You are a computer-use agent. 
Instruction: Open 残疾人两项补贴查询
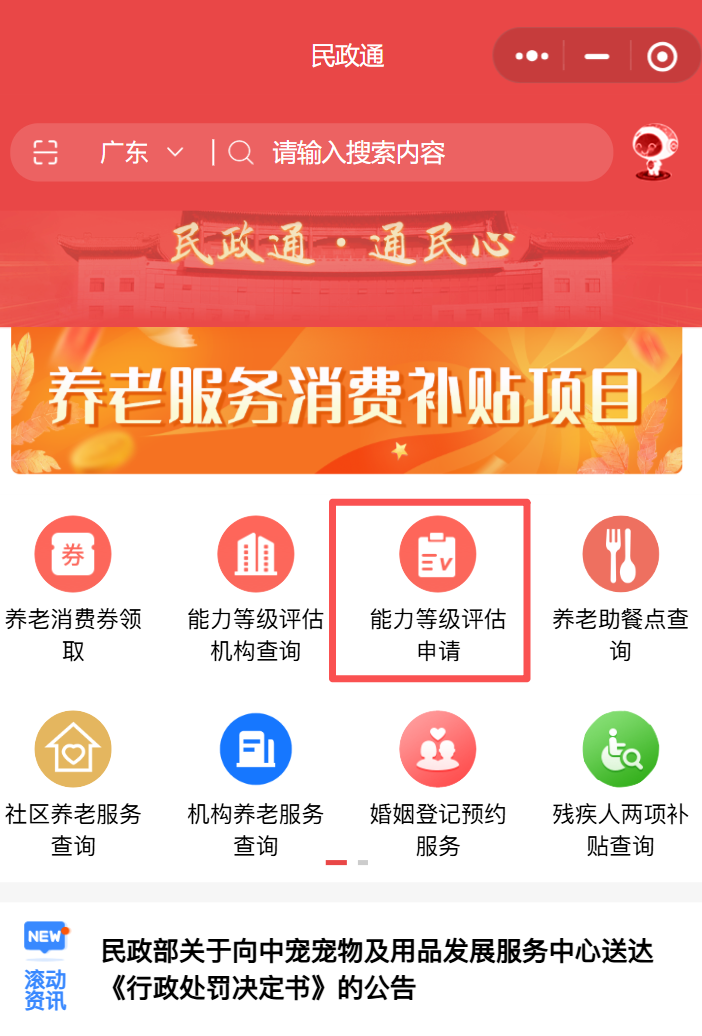[x=620, y=784]
